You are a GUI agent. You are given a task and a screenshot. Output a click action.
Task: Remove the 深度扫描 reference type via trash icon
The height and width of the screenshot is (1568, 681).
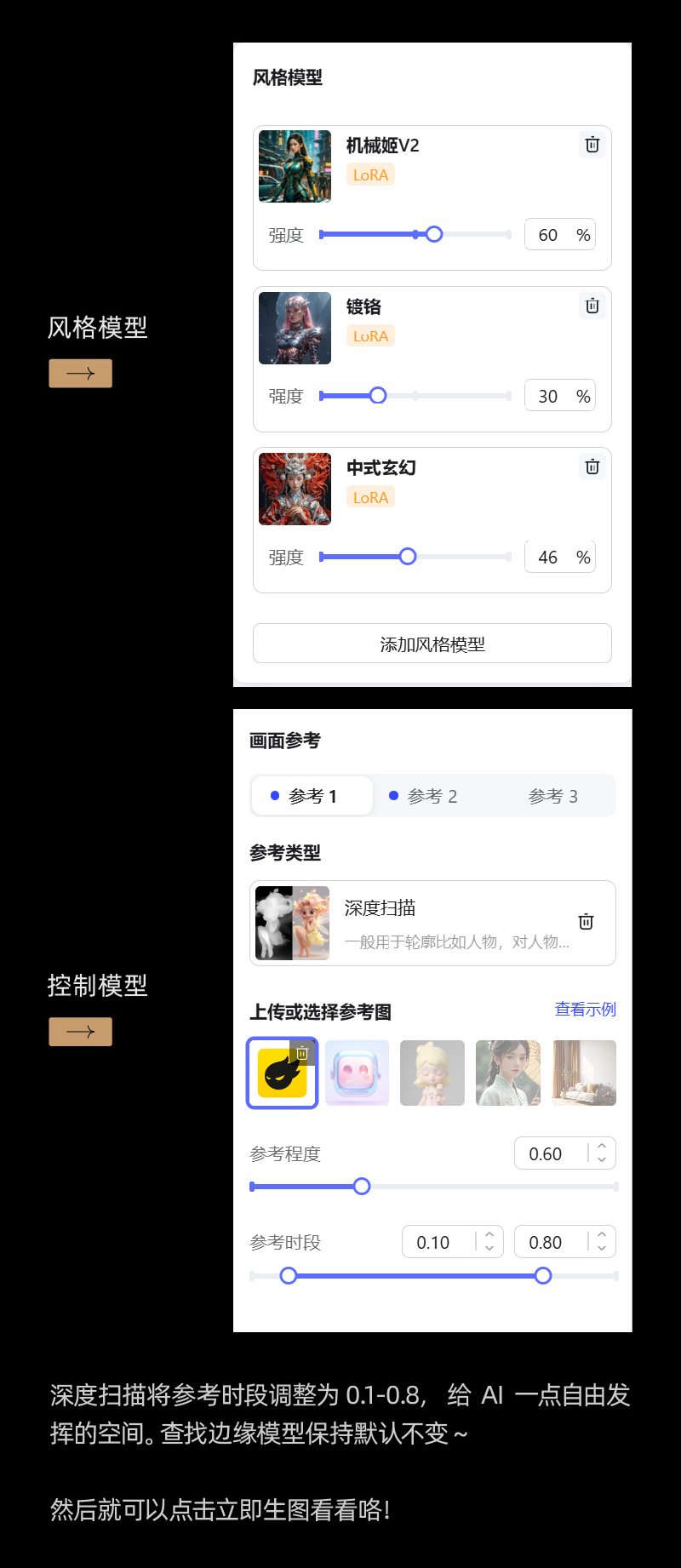coord(586,920)
